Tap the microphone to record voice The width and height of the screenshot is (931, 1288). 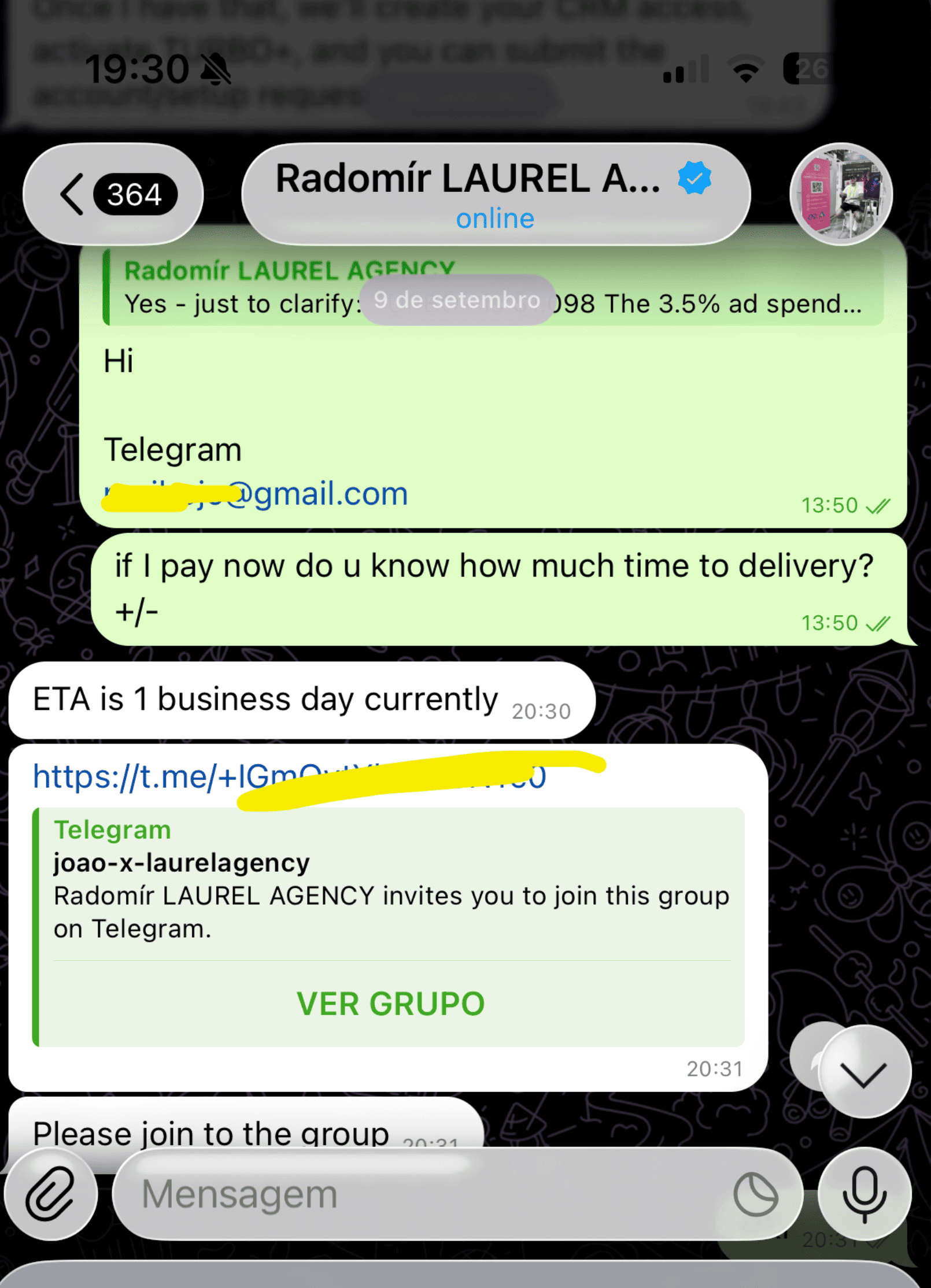pos(864,1194)
